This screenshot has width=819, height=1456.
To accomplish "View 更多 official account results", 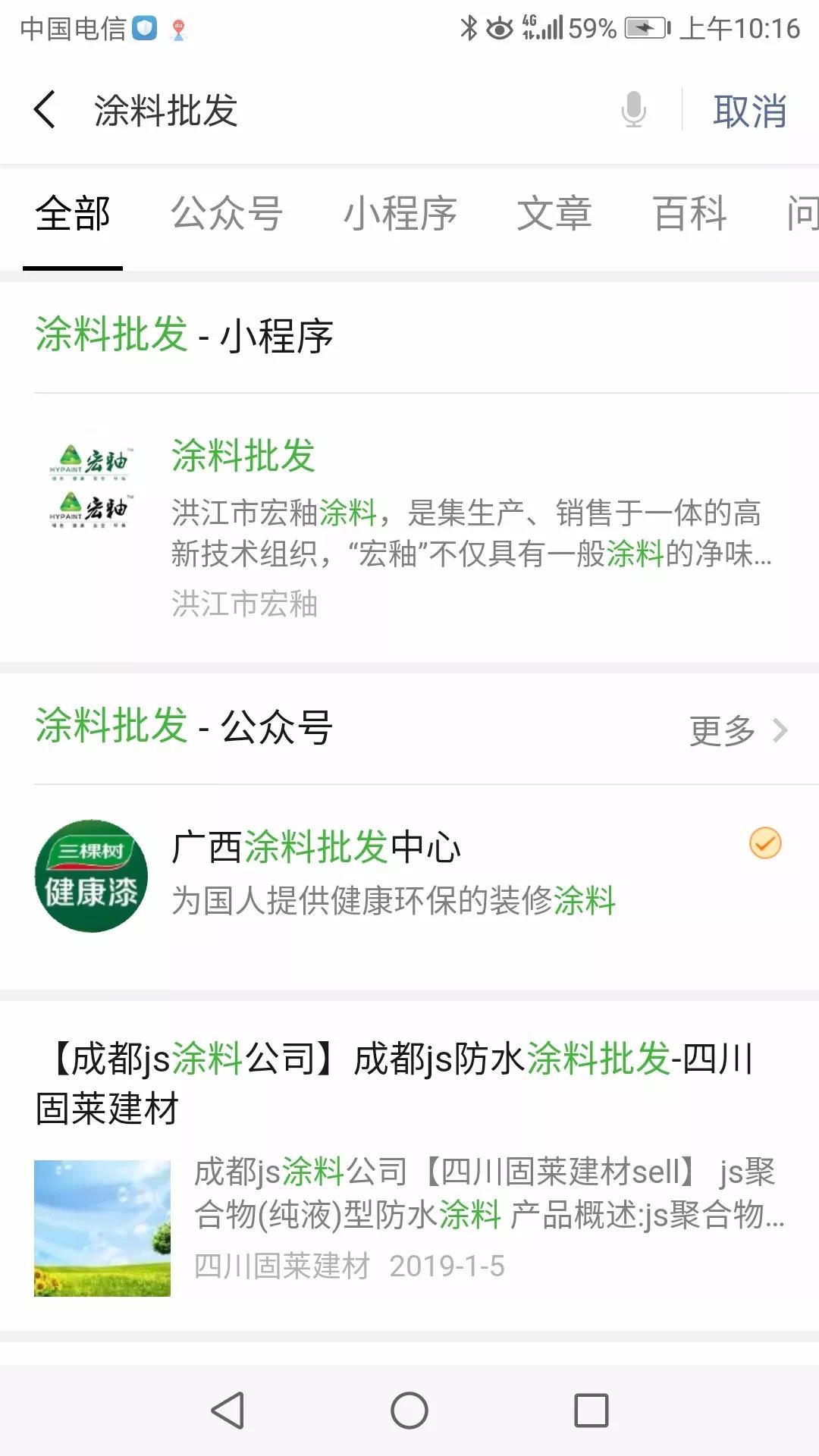I will tap(737, 730).
